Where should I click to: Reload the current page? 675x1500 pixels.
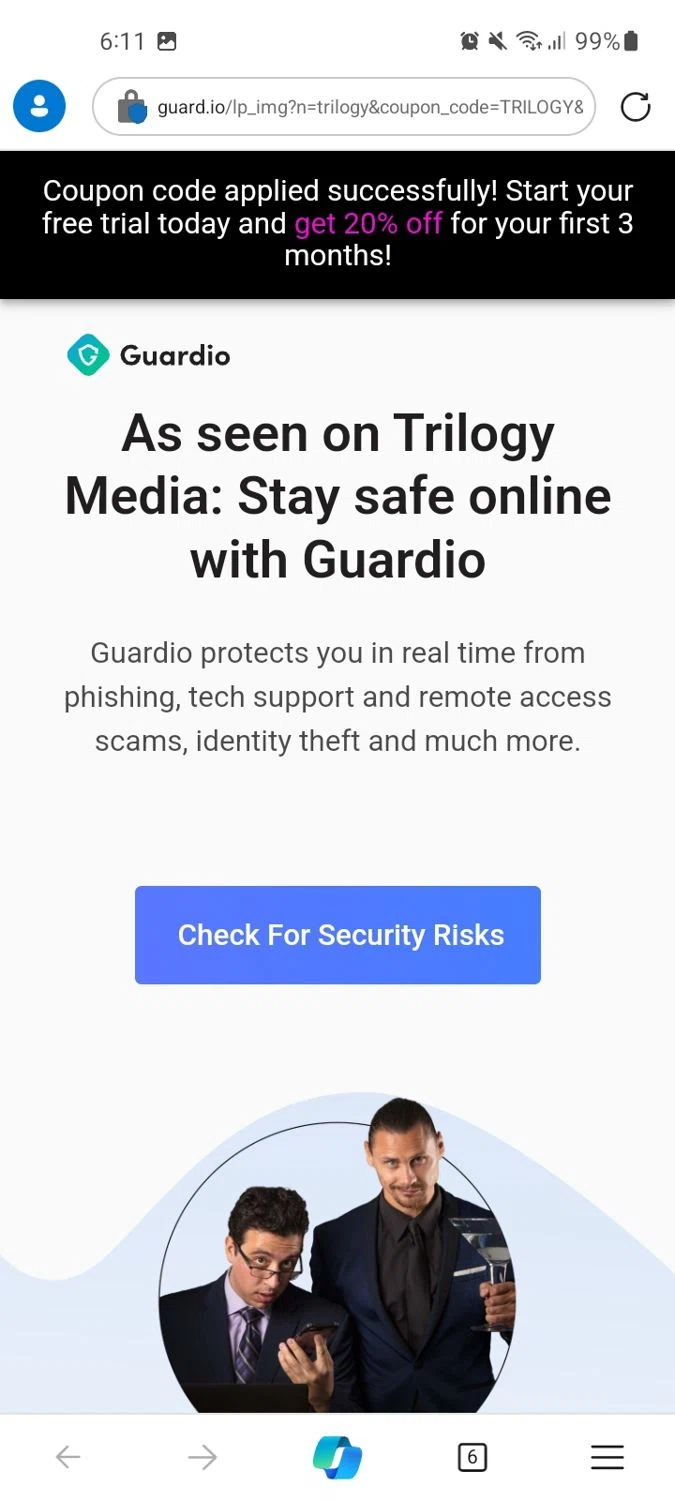coord(636,107)
